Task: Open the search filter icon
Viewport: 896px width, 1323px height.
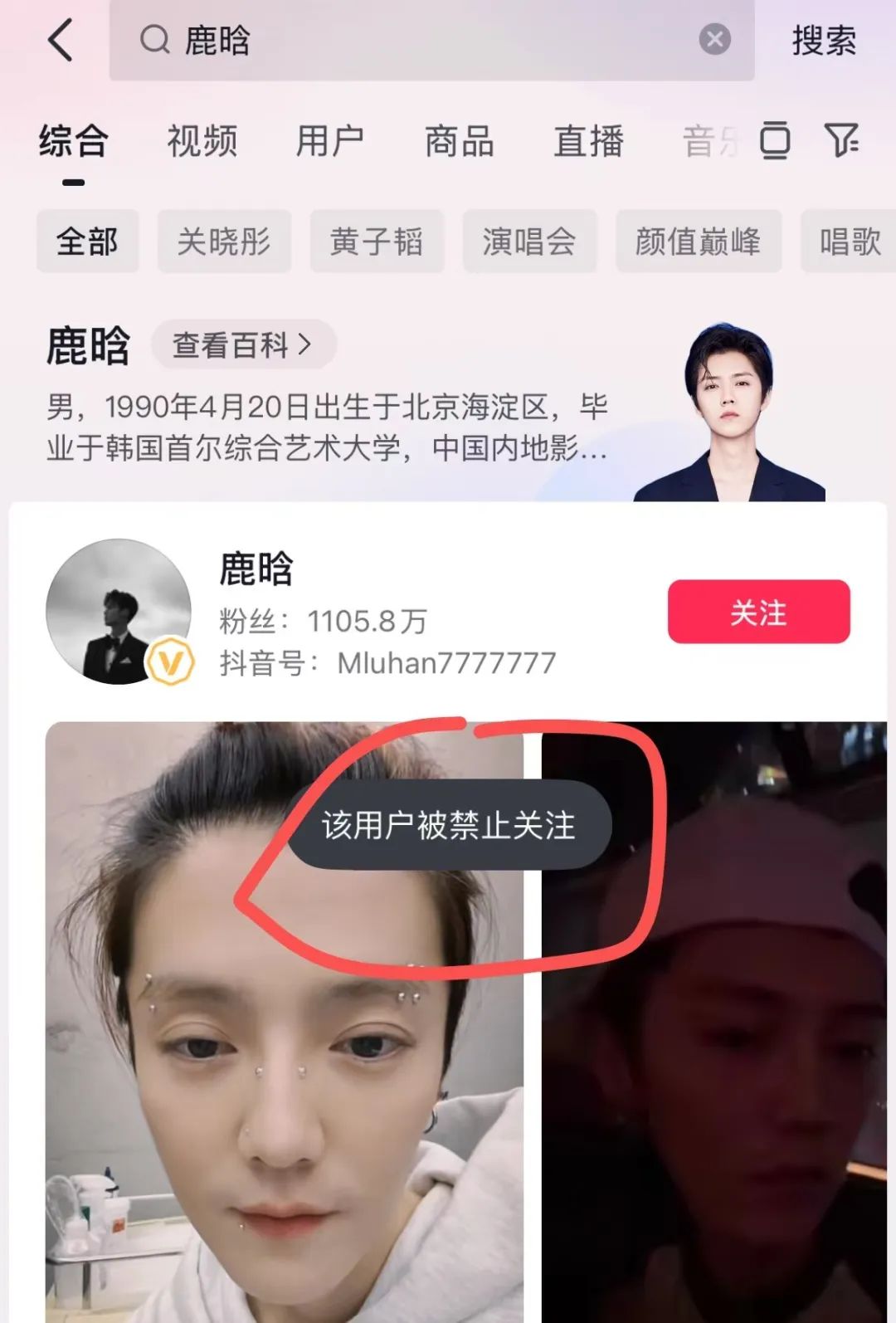Action: [841, 139]
